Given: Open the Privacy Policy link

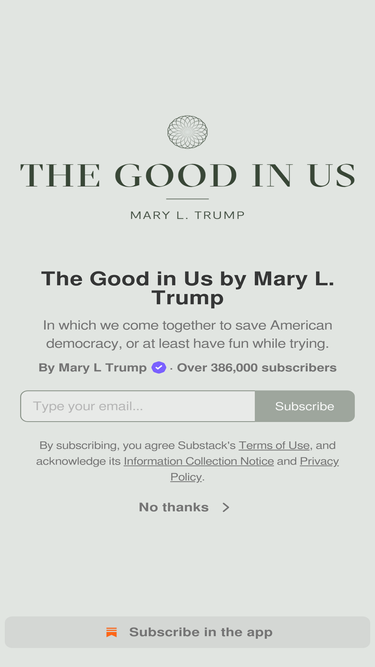Looking at the screenshot, I should [x=319, y=461].
